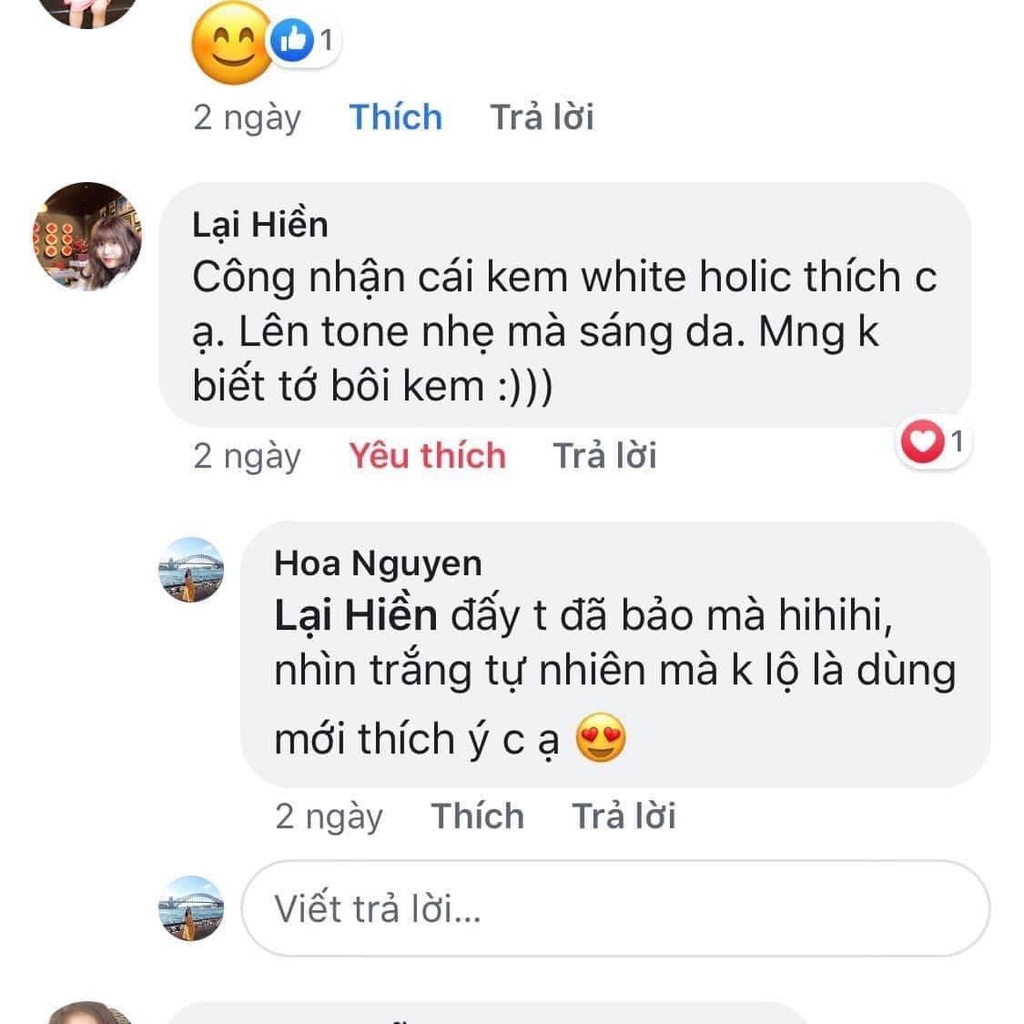Open Hoa Nguyen's profile from her name
The height and width of the screenshot is (1024, 1024).
click(378, 564)
